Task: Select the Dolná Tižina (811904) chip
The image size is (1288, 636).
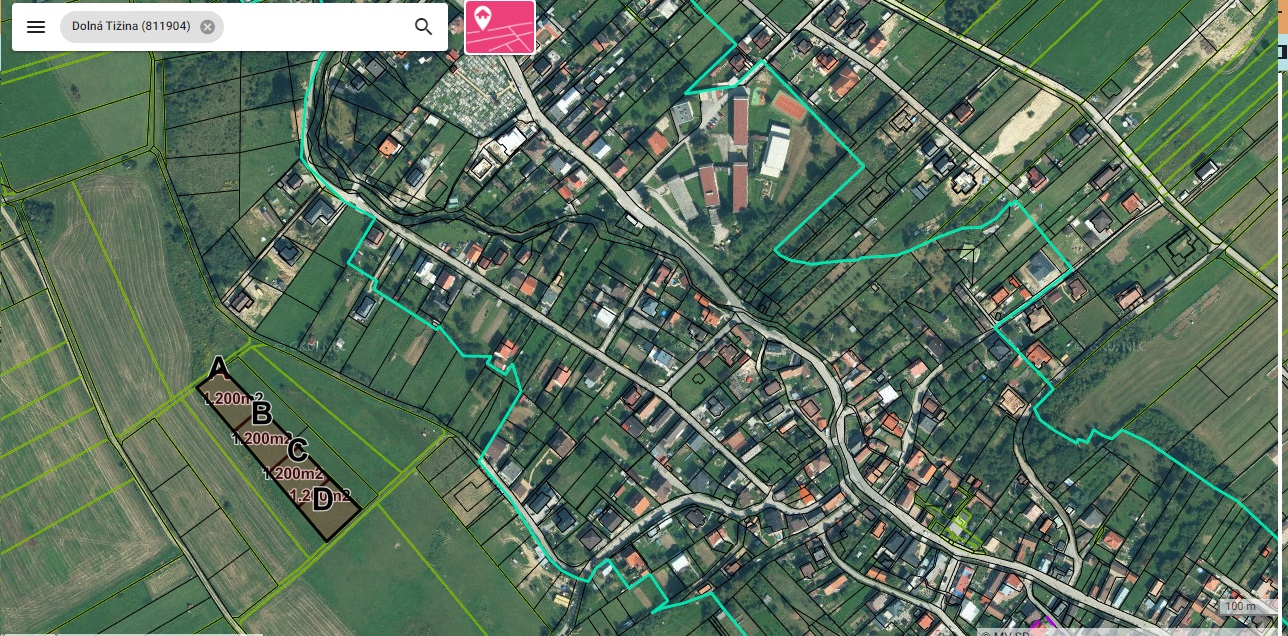Action: (x=130, y=27)
